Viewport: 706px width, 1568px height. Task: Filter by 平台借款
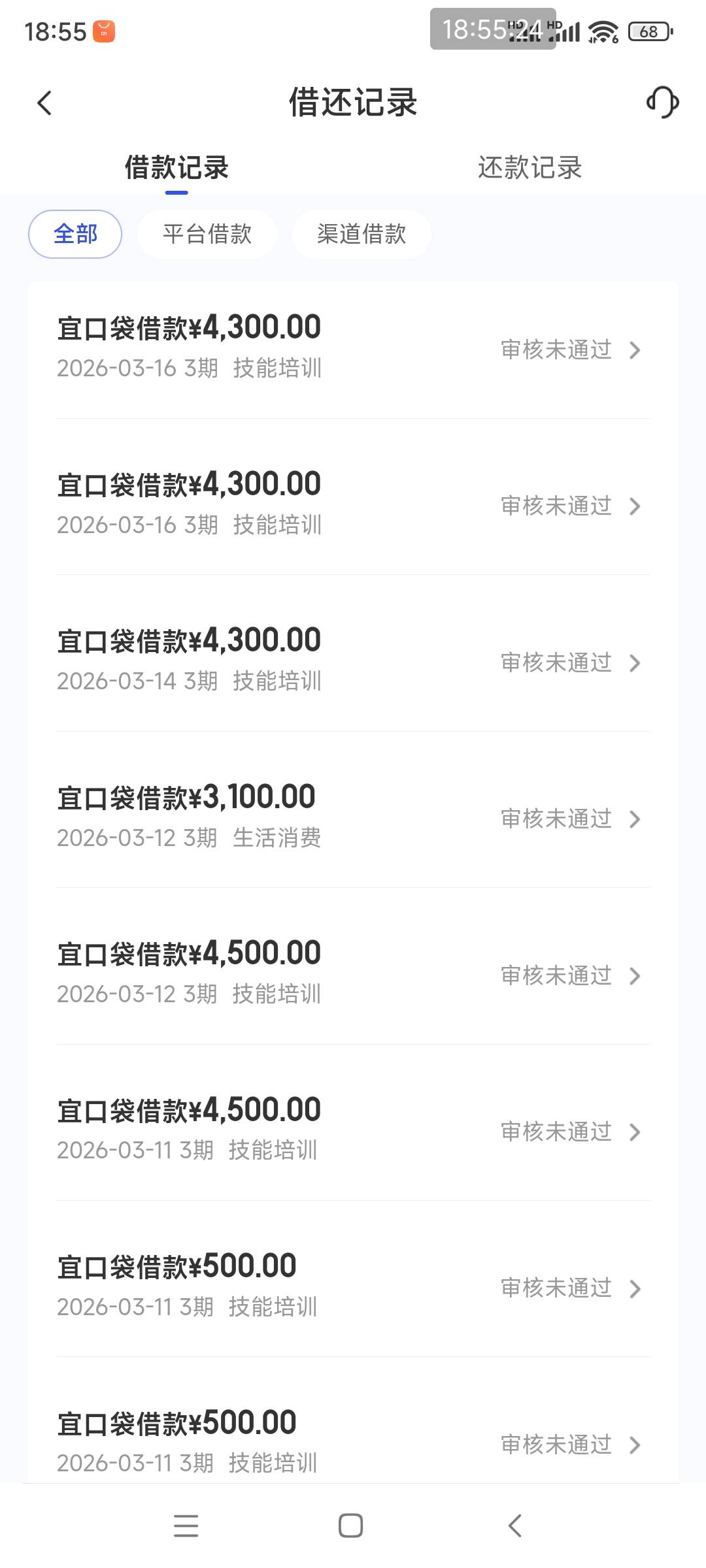(x=207, y=234)
